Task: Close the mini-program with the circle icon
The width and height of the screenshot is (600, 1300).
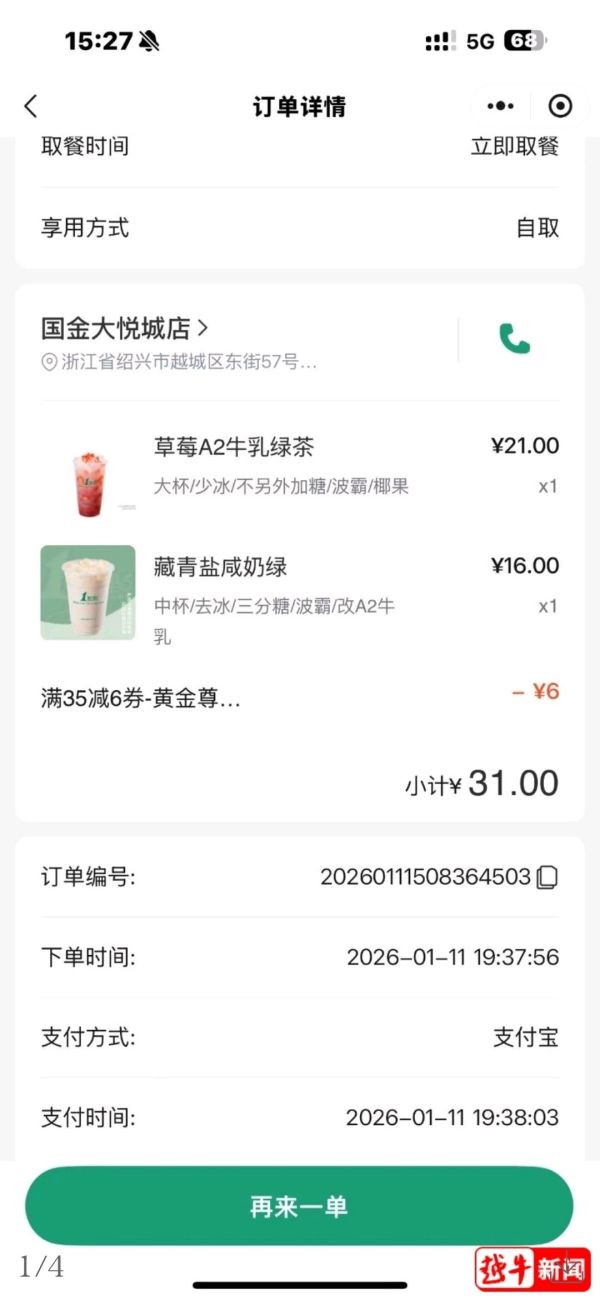Action: click(x=560, y=106)
